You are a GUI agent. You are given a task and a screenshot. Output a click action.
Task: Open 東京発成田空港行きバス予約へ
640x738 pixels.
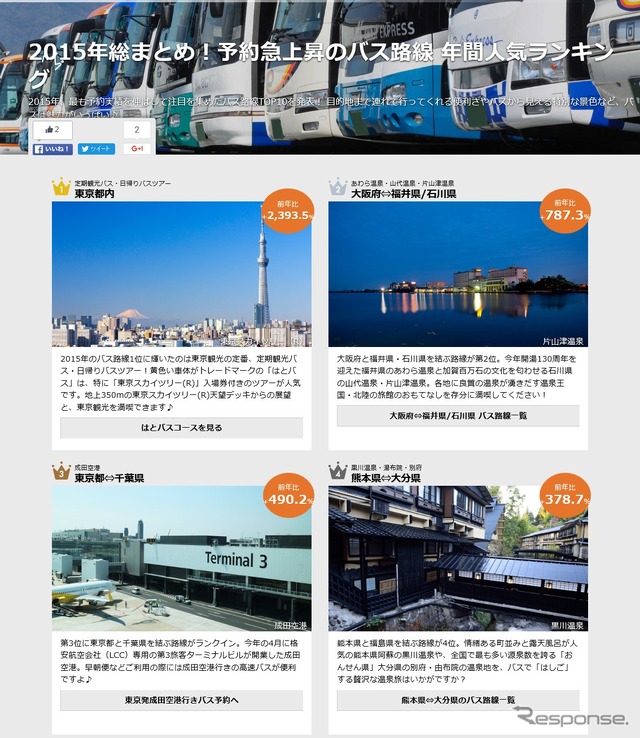point(181,700)
